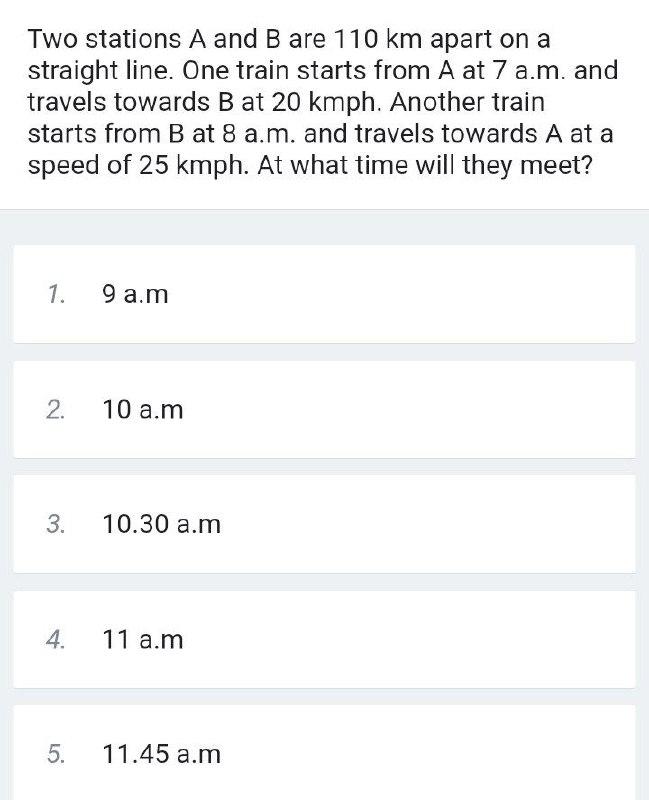Pick 10.30 a.m as the answer
Image resolution: width=649 pixels, height=800 pixels.
[324, 524]
